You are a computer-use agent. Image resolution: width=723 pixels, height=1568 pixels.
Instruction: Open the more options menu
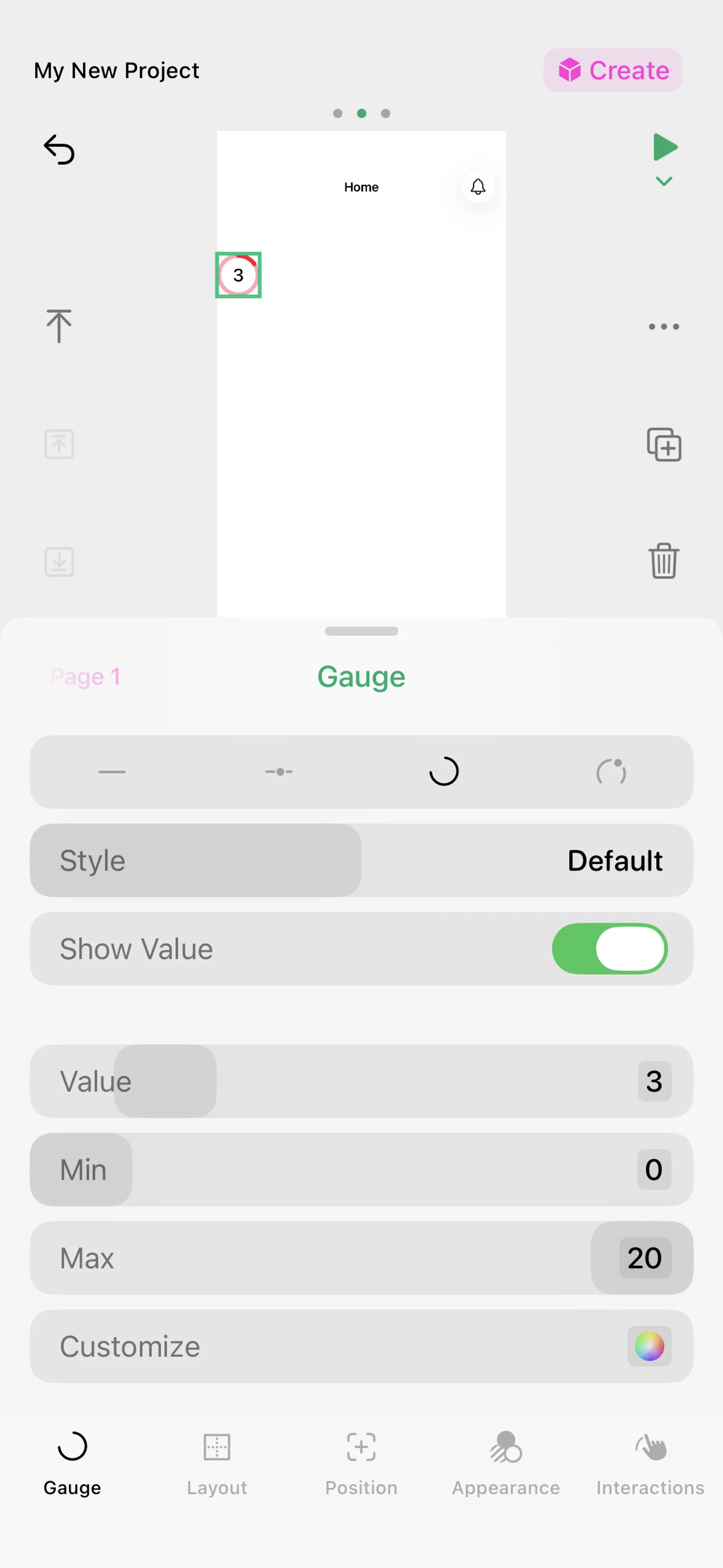tap(664, 327)
